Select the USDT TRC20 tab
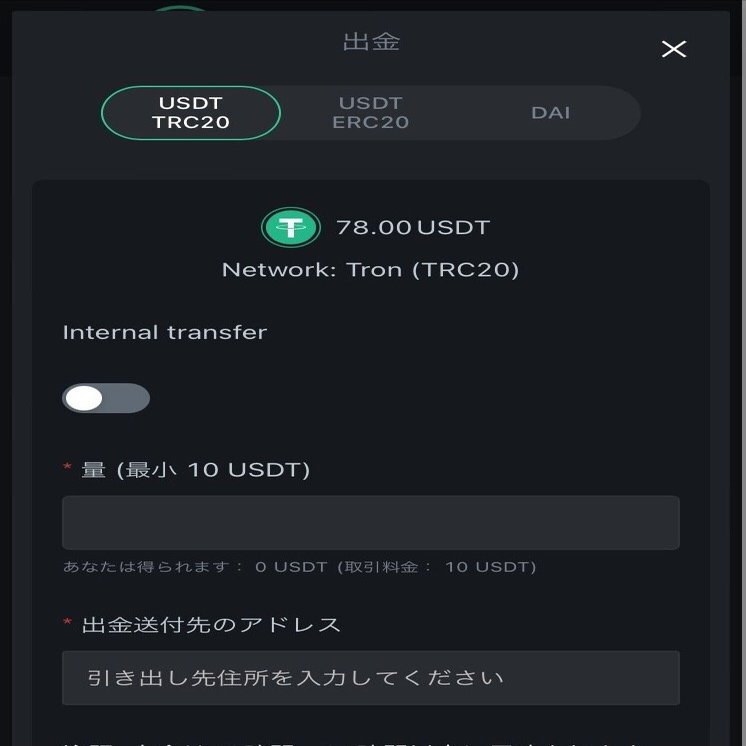The image size is (746, 746). pos(191,113)
